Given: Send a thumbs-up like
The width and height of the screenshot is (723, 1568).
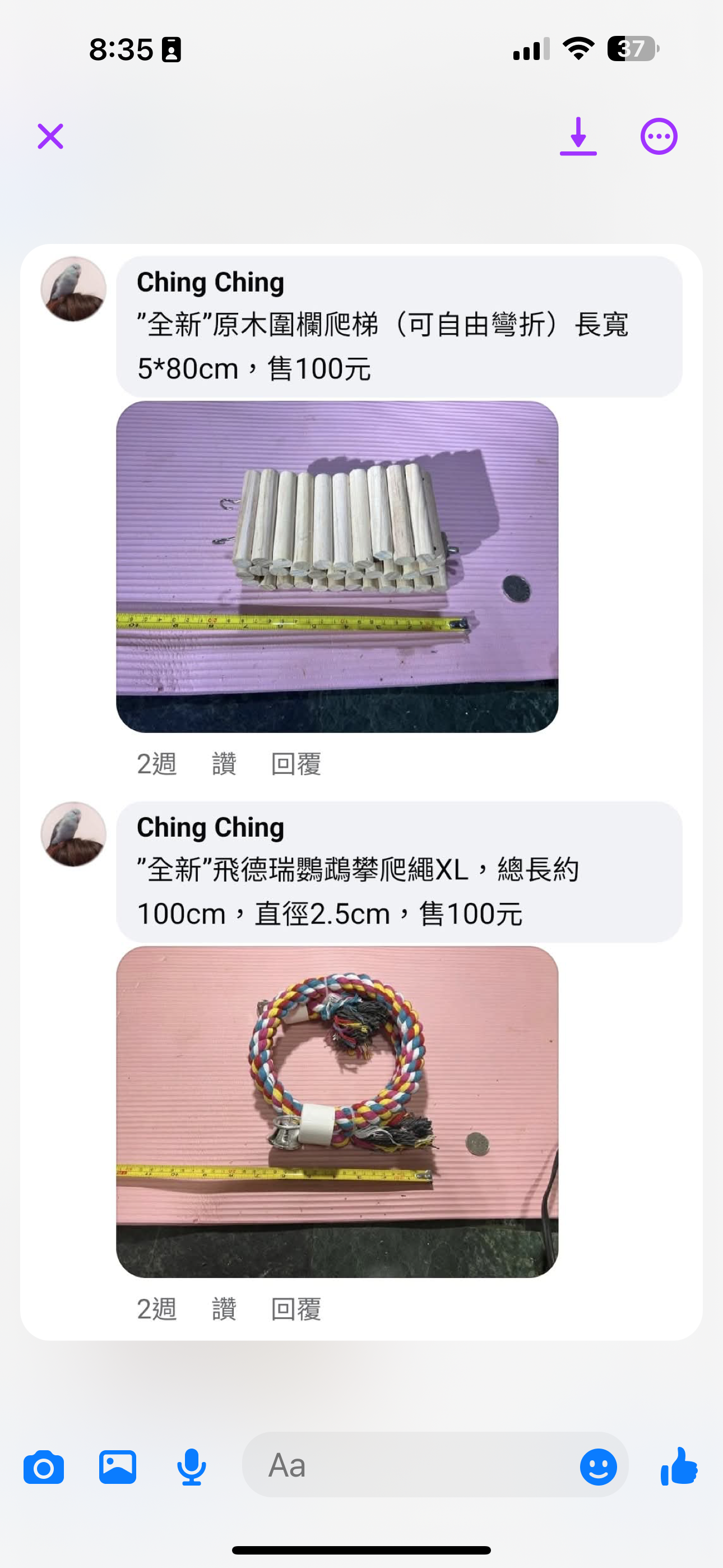Looking at the screenshot, I should 679,1466.
